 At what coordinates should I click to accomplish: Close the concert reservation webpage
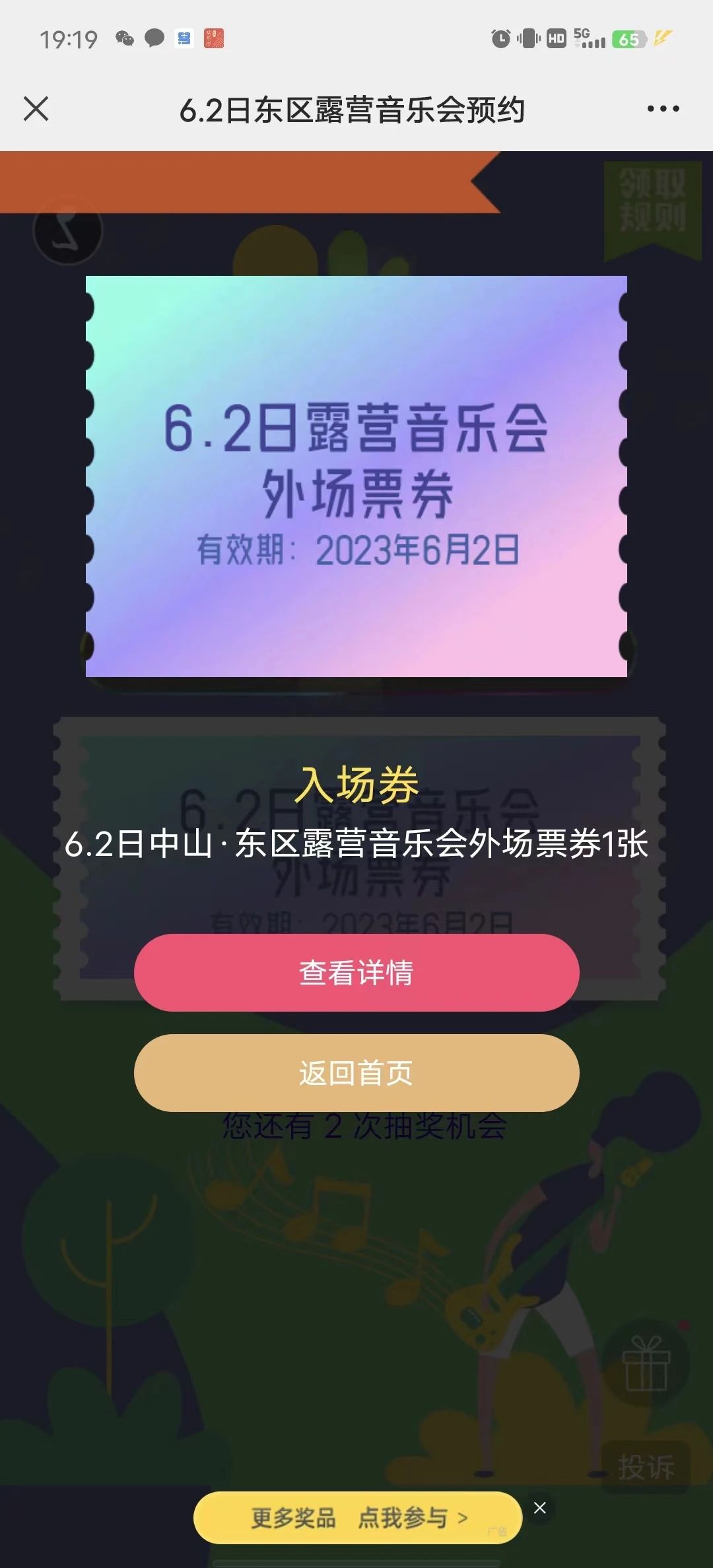point(36,109)
